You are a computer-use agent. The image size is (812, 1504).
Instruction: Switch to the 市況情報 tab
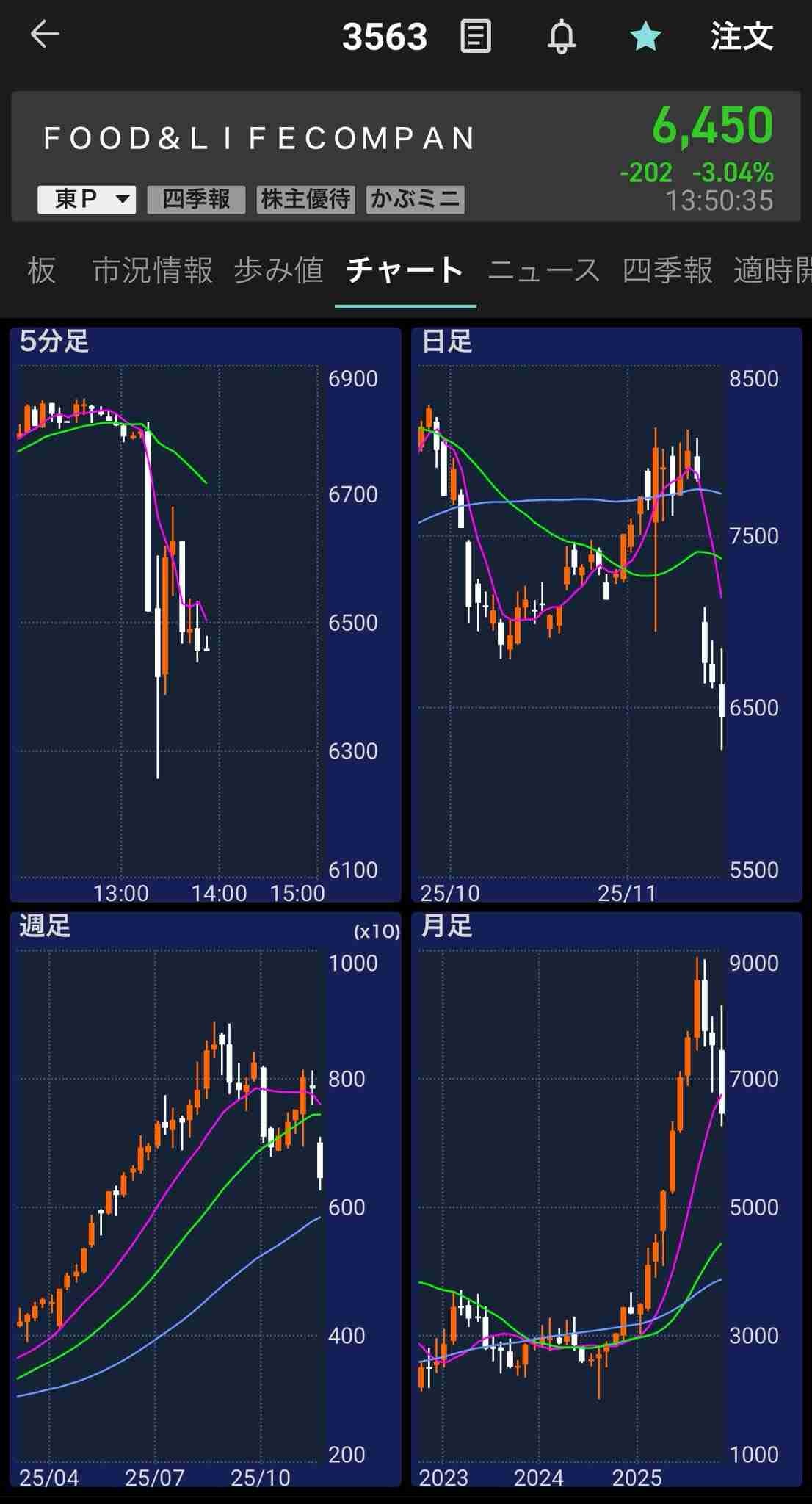pyautogui.click(x=153, y=270)
